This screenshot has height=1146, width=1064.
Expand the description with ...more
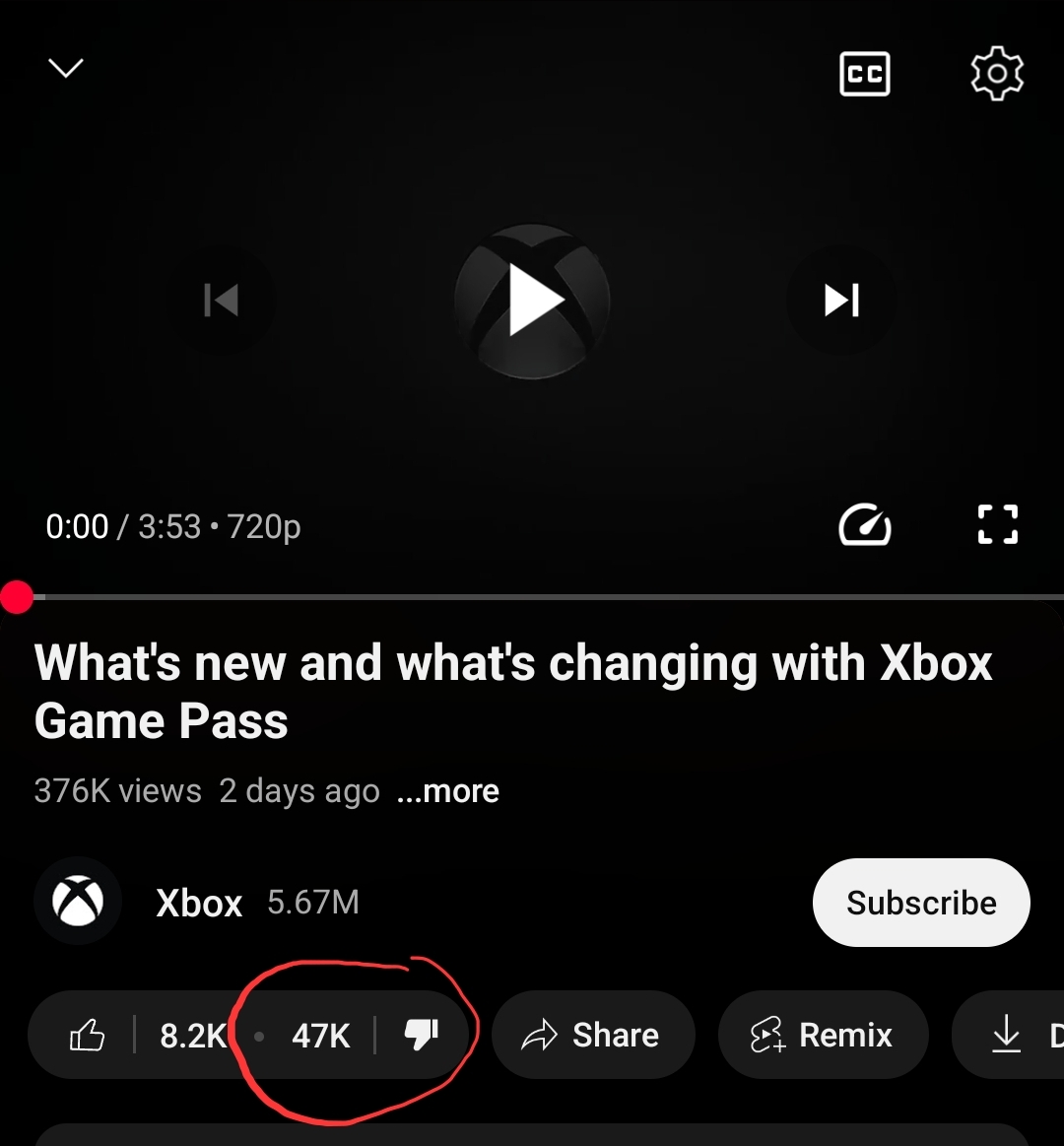(448, 791)
